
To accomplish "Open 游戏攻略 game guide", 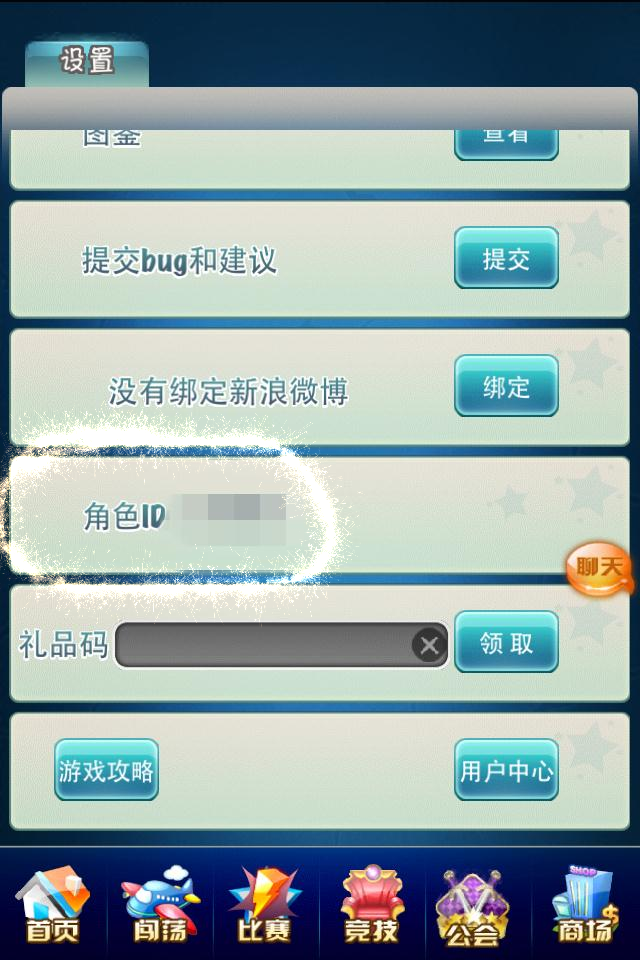I will [106, 770].
